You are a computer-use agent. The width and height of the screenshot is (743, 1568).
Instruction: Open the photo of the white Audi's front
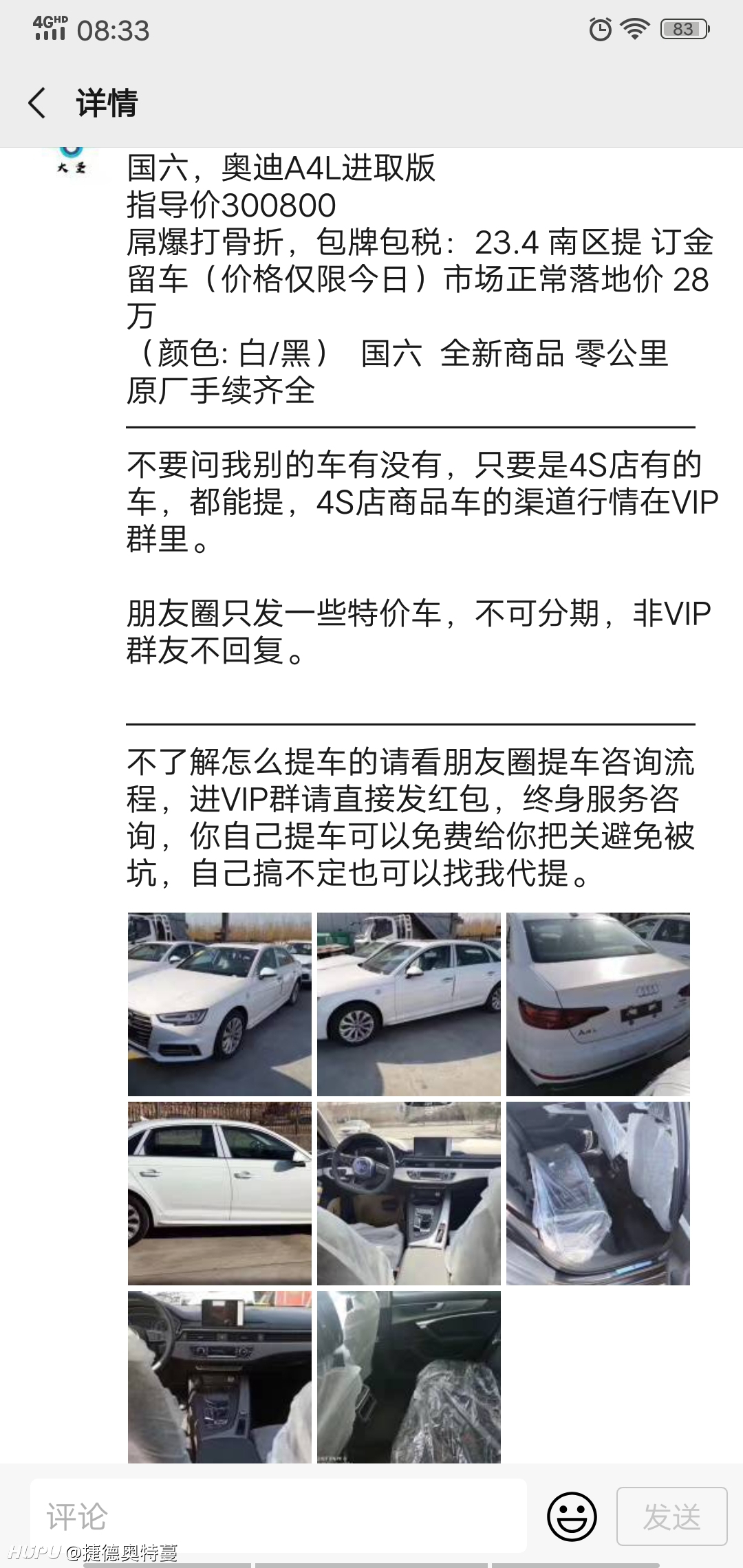coord(219,1004)
